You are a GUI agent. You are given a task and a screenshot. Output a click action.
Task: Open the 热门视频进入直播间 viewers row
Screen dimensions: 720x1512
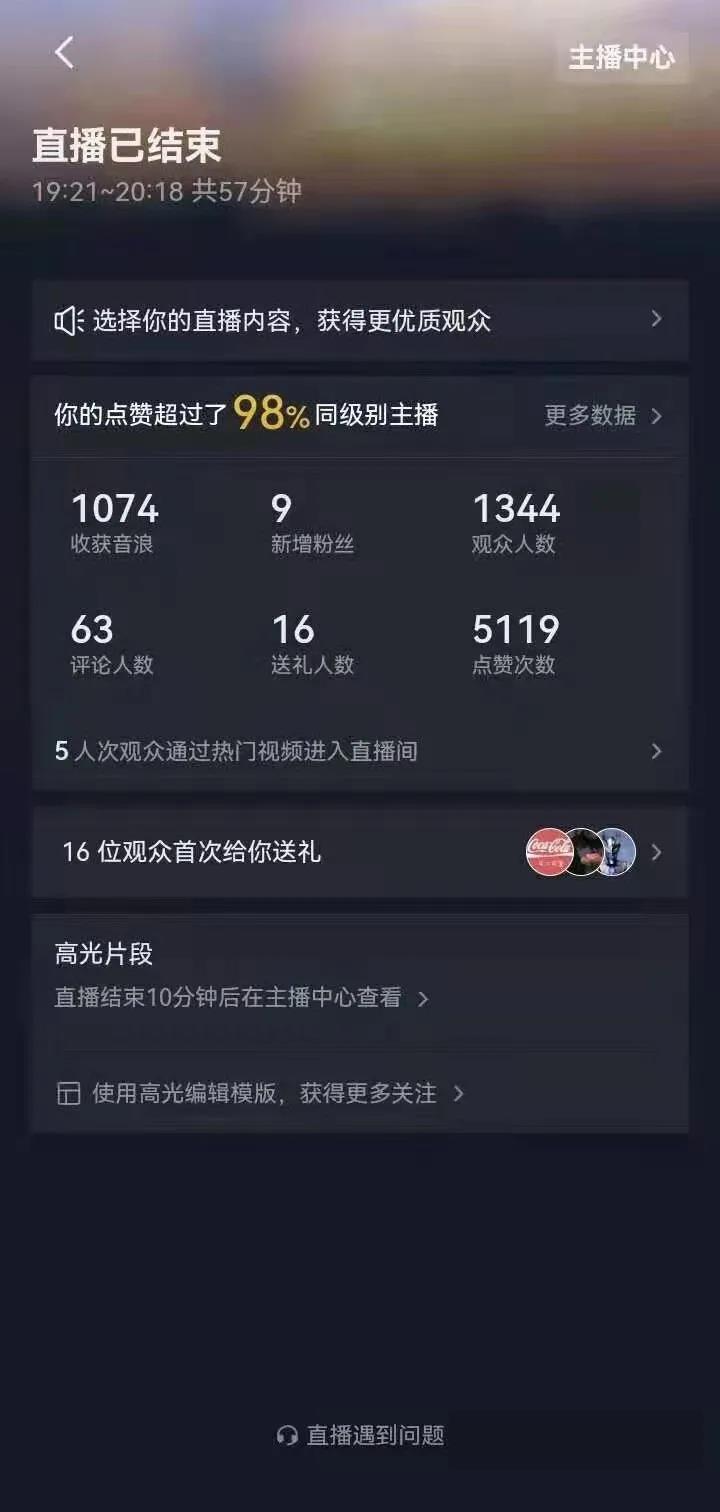pyautogui.click(x=360, y=751)
